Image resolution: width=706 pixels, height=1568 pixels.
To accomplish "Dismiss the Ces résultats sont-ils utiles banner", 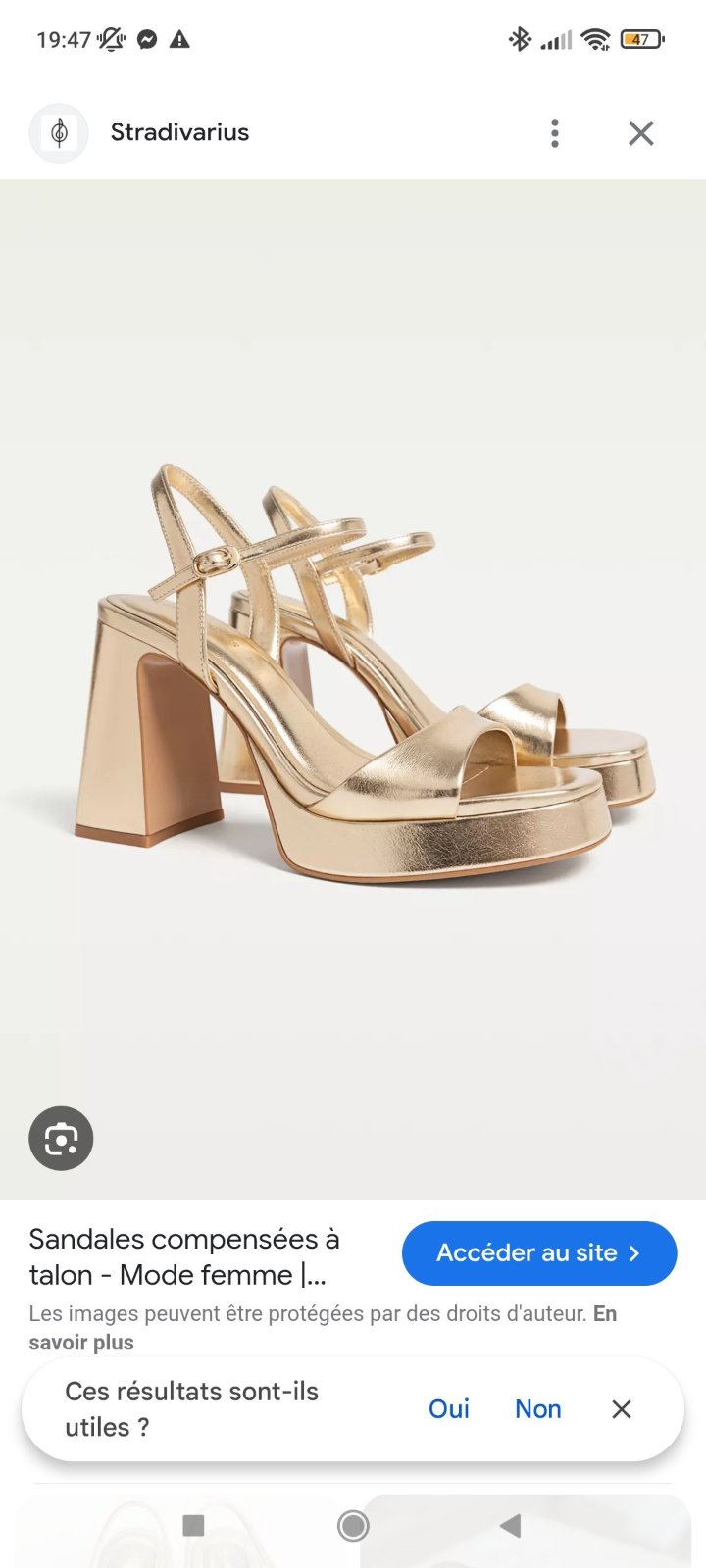I will (x=622, y=1408).
